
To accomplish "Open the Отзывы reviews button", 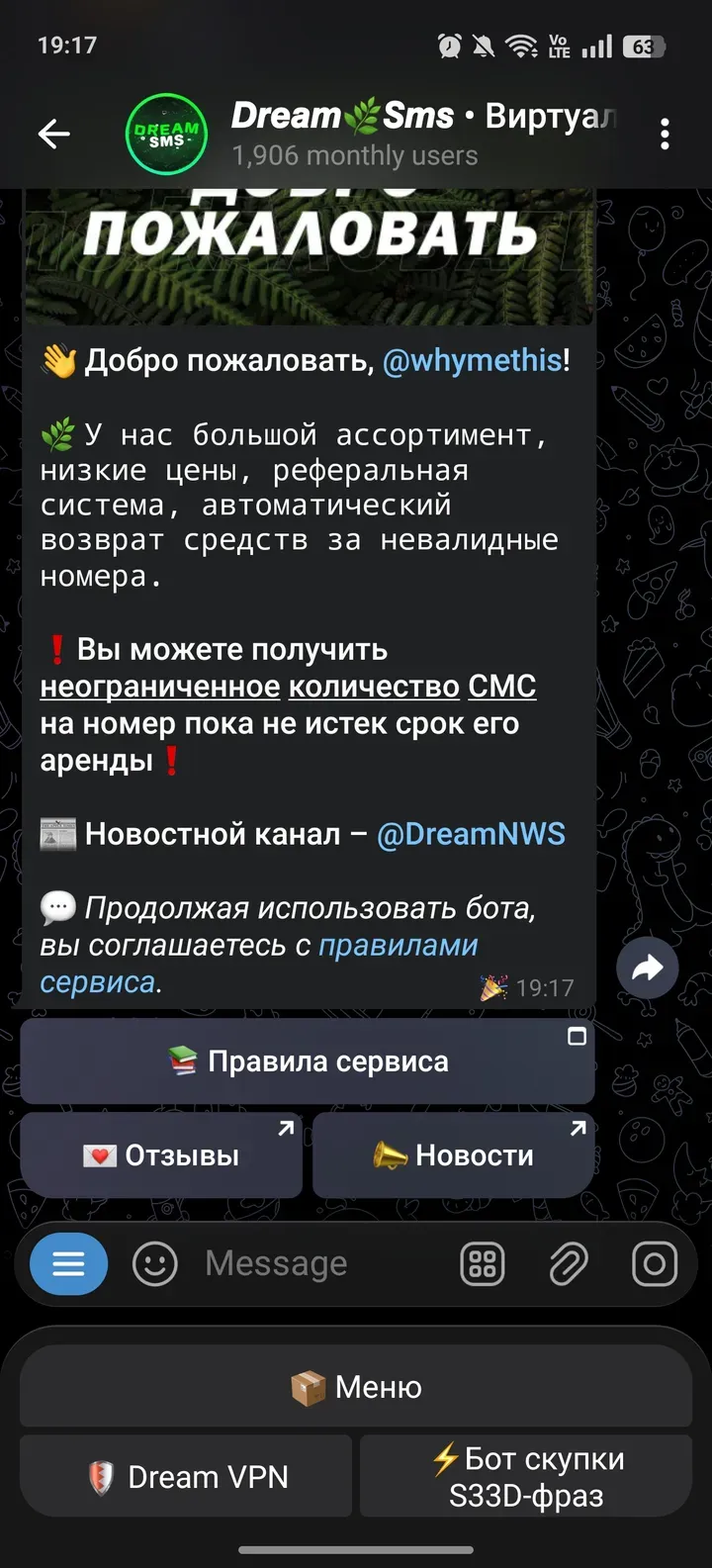I will coord(161,1155).
